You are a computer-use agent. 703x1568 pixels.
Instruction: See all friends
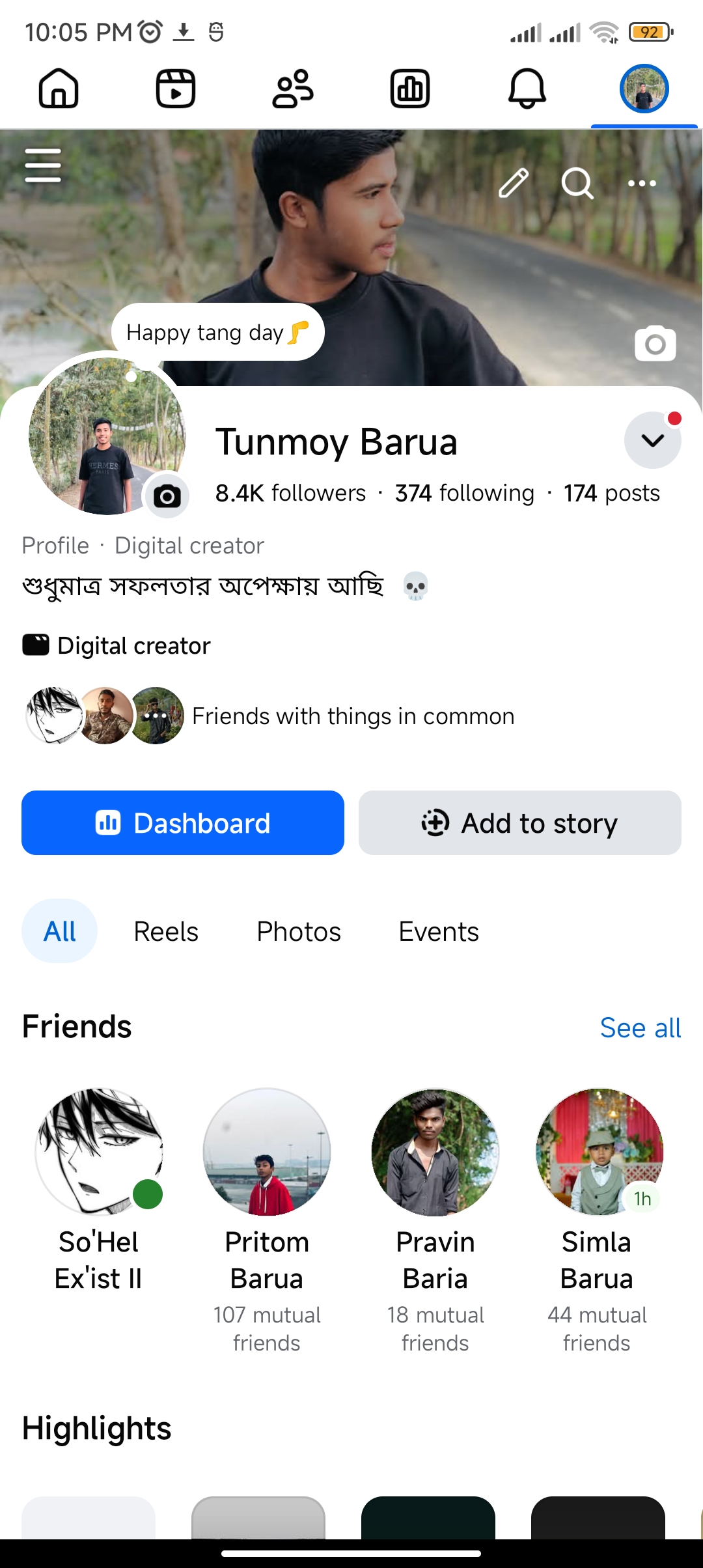tap(640, 1028)
